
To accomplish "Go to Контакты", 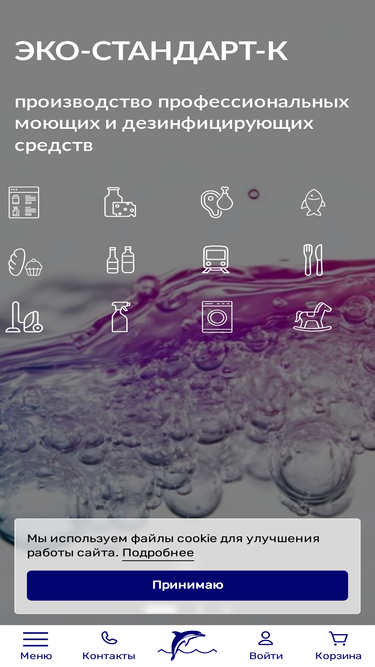I will pyautogui.click(x=109, y=645).
